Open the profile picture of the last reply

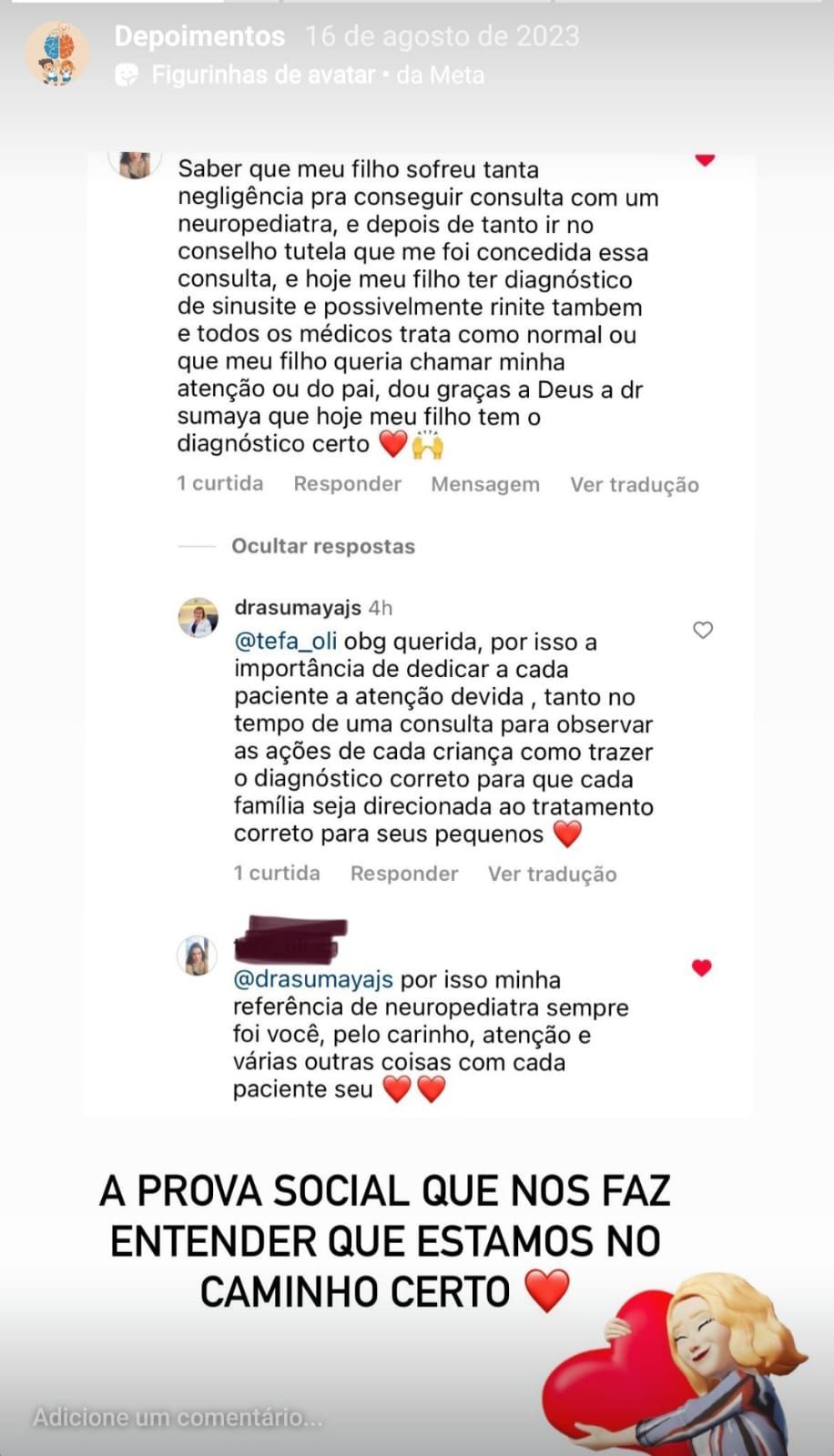coord(198,955)
